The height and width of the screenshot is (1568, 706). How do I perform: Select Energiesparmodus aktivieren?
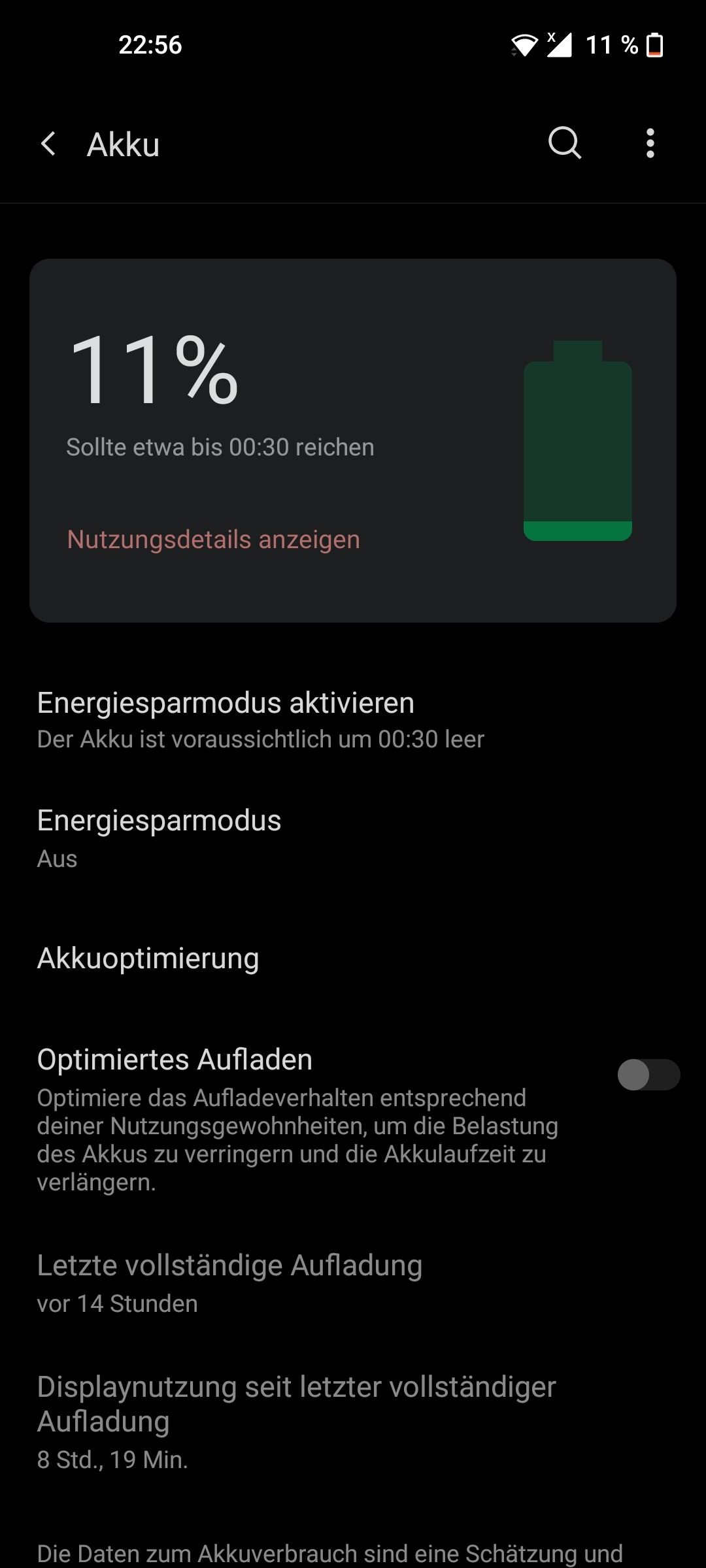pyautogui.click(x=353, y=720)
